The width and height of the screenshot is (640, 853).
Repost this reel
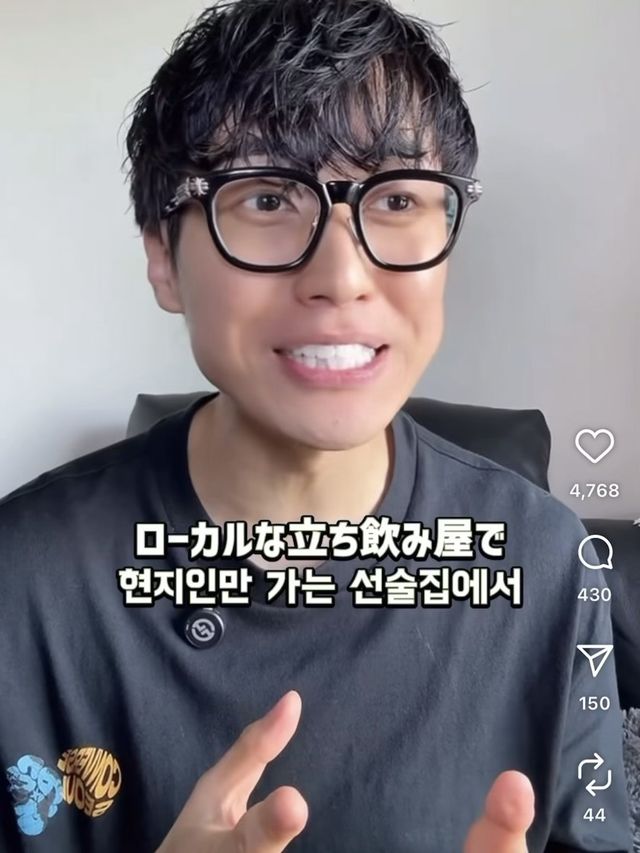594,773
